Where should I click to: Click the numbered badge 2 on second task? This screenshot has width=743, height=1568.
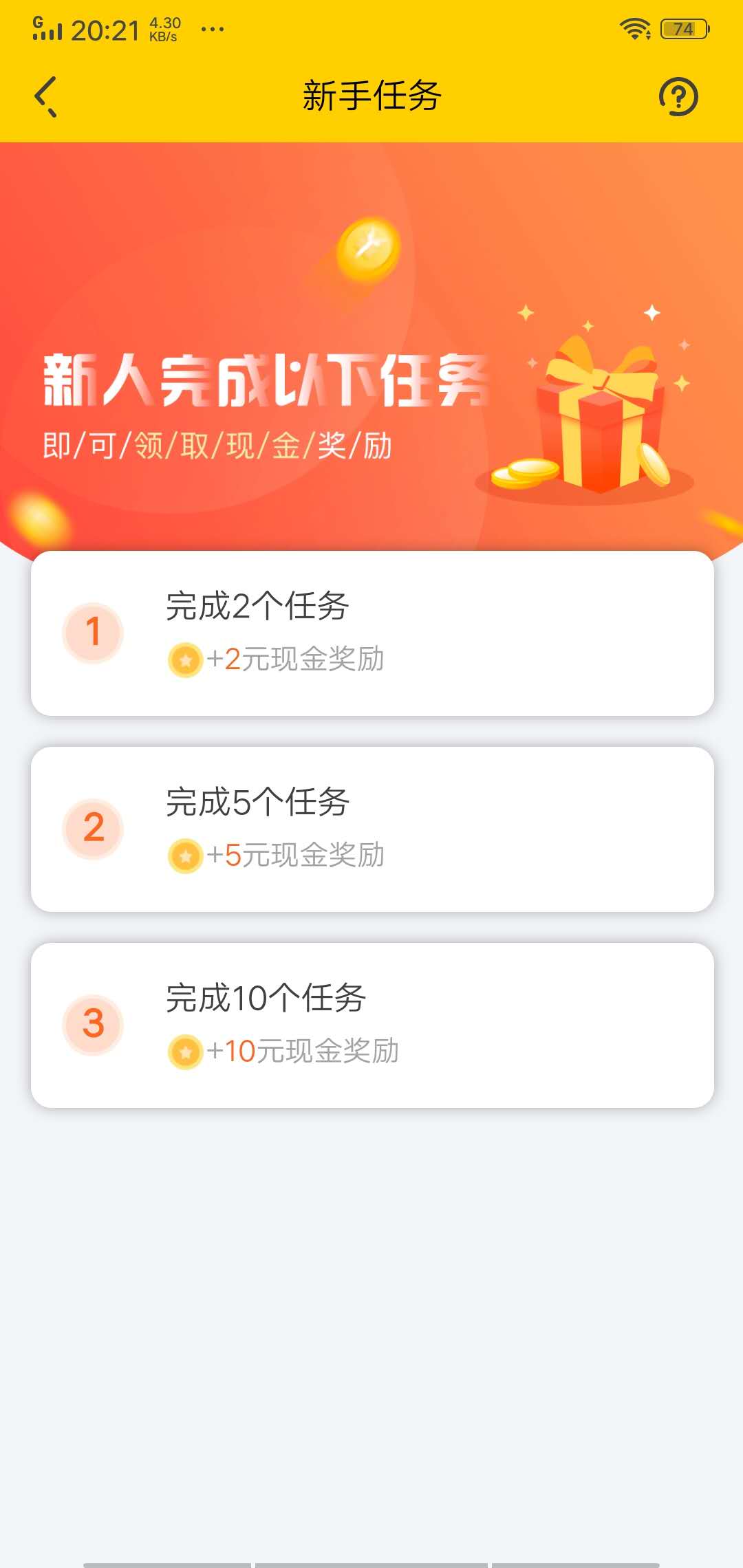94,830
